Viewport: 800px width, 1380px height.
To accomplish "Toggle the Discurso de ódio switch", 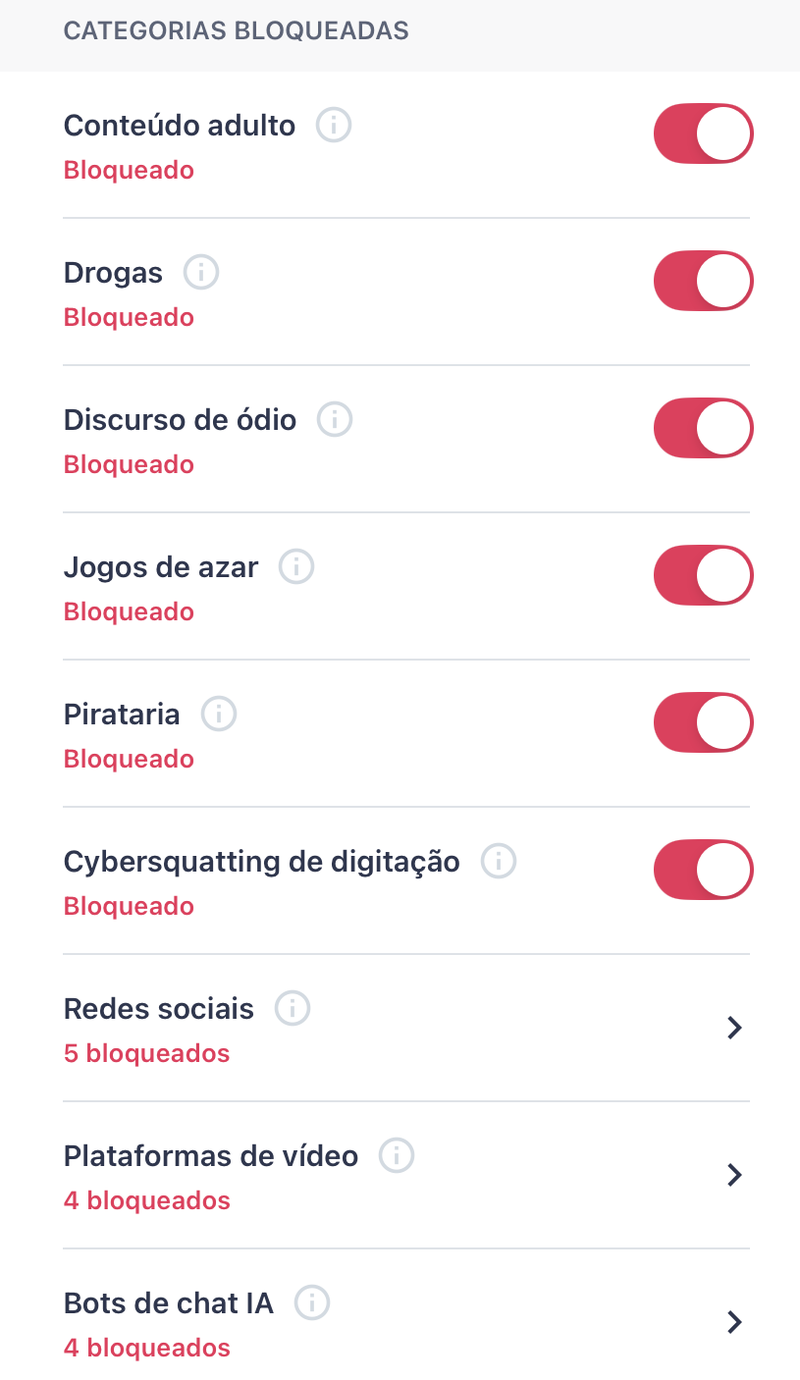I will 703,428.
